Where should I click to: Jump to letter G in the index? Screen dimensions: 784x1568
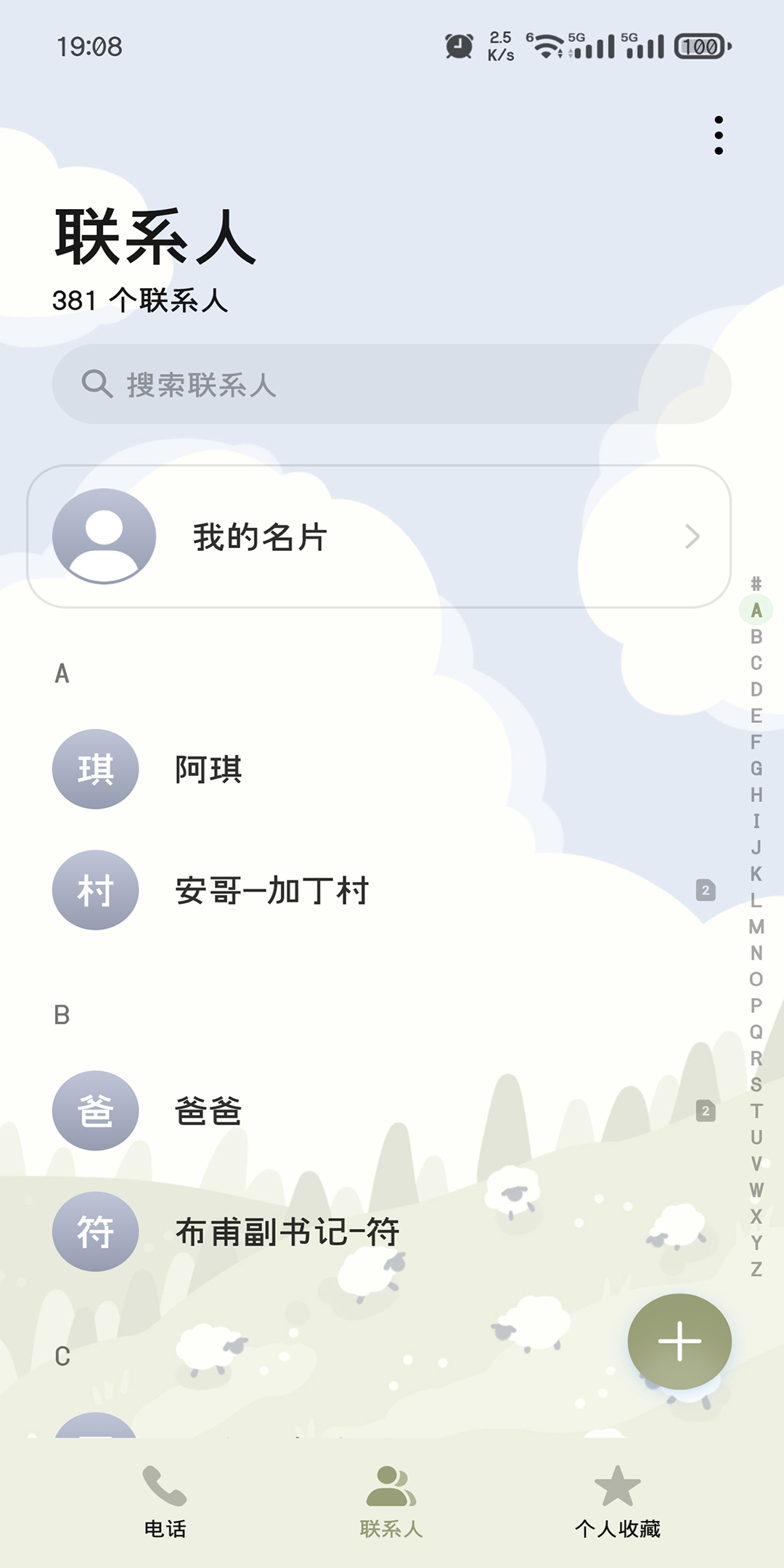pyautogui.click(x=756, y=769)
